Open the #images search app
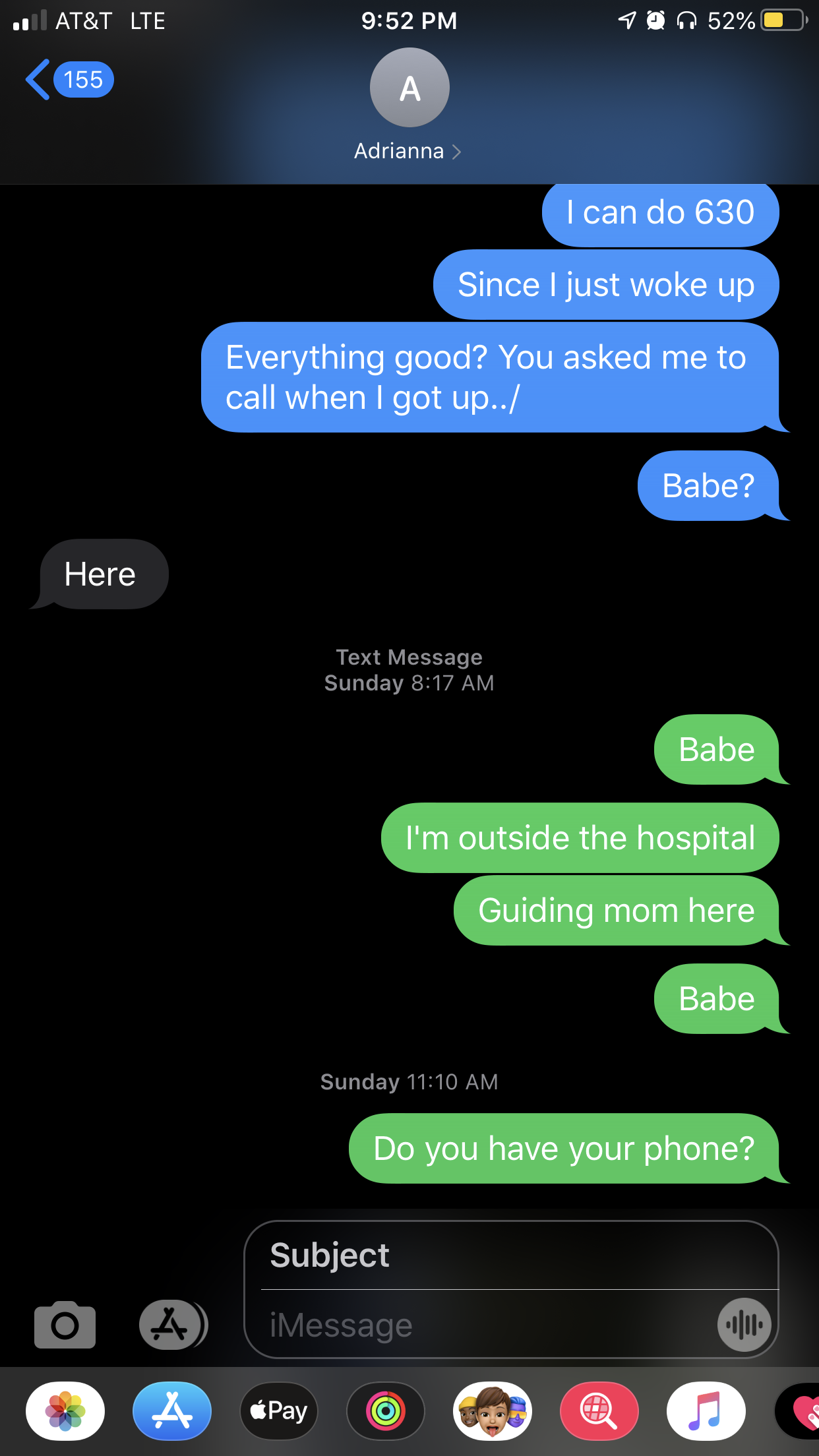 tap(599, 1411)
